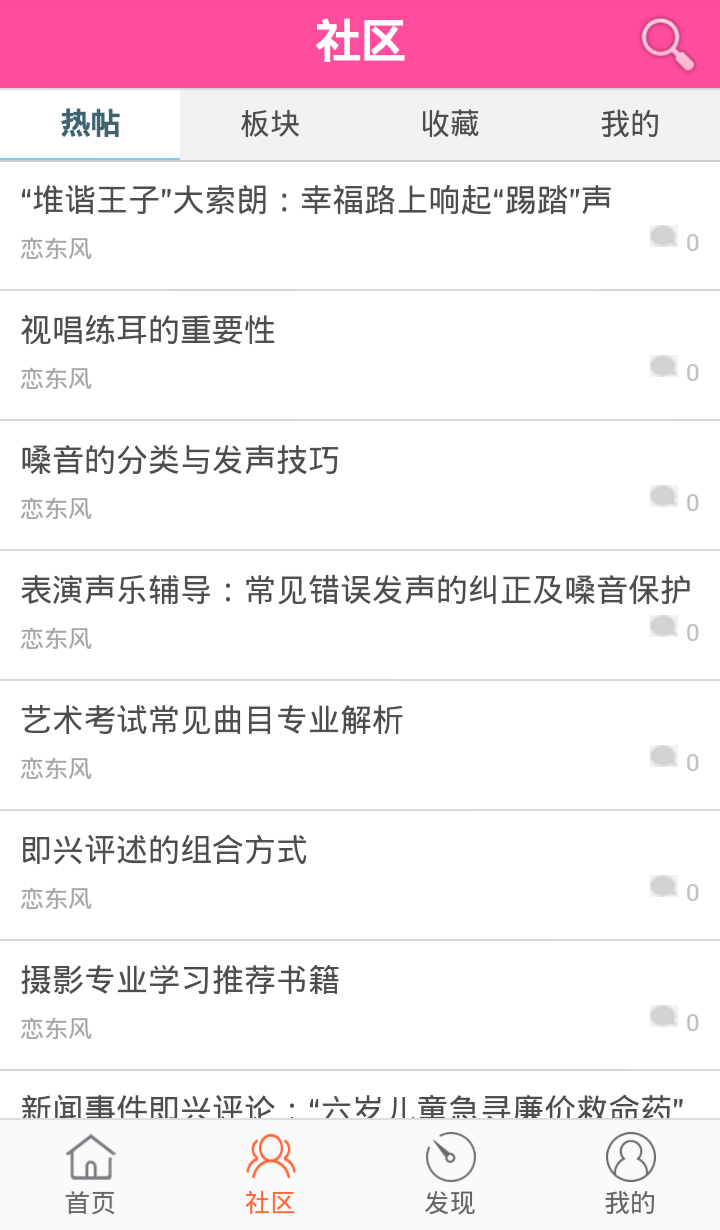Open the post about 大索朗 踢踏声
This screenshot has height=1230, width=720.
(x=316, y=201)
